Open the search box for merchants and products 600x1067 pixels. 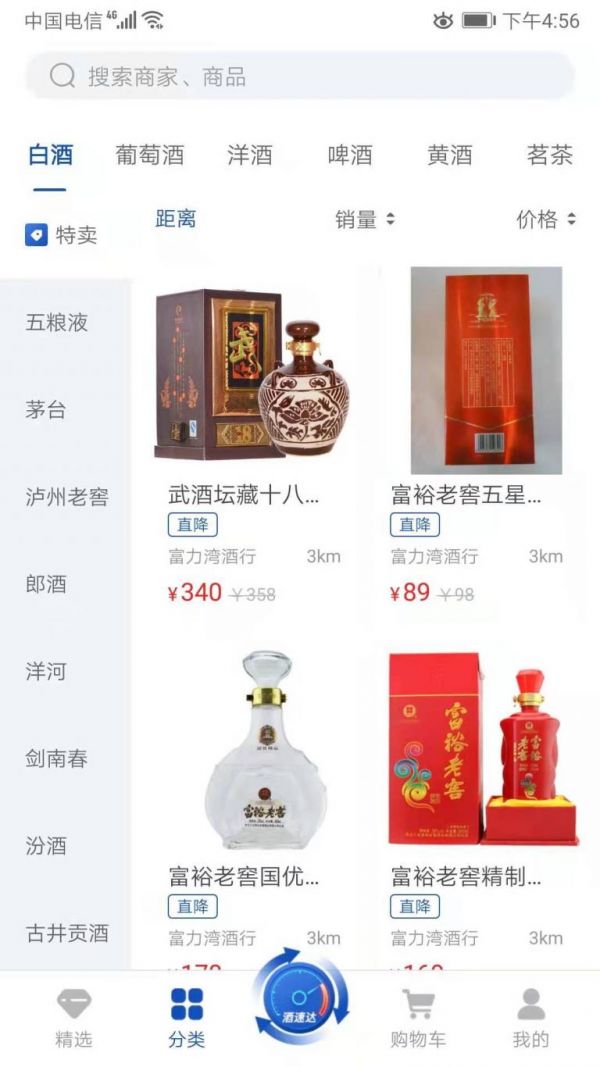click(300, 76)
